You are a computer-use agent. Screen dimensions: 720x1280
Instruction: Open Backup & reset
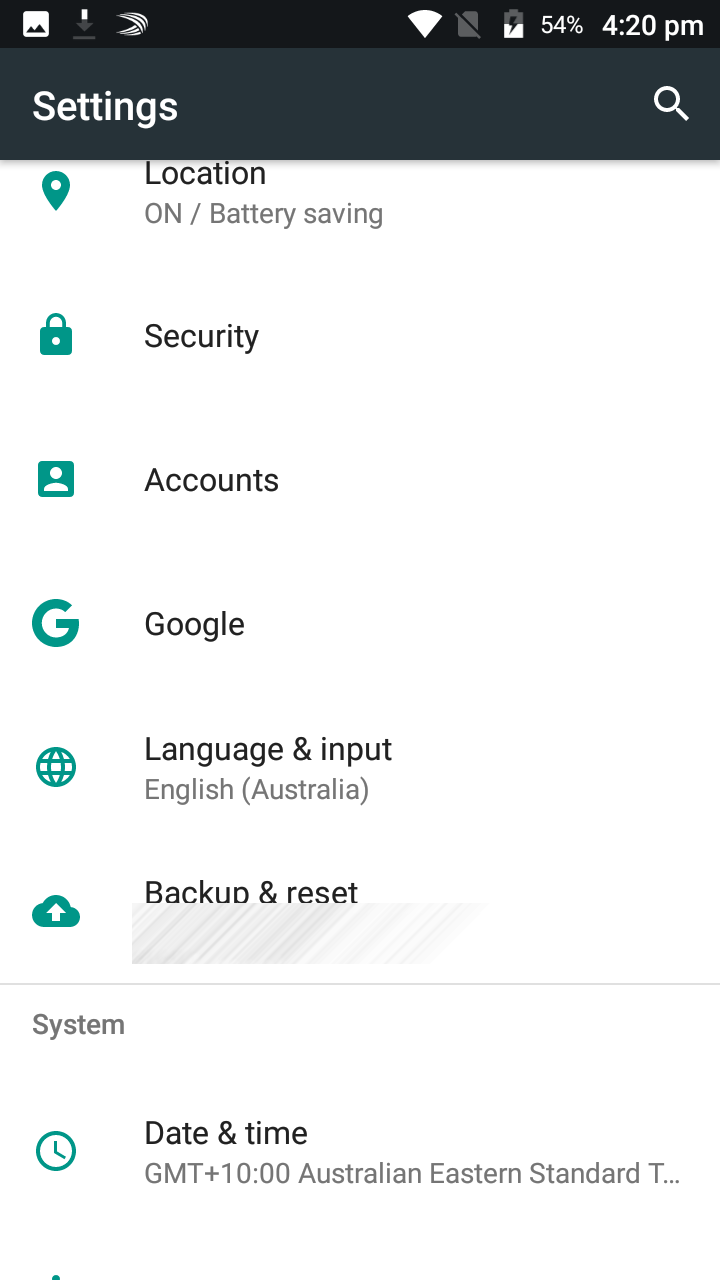360,912
